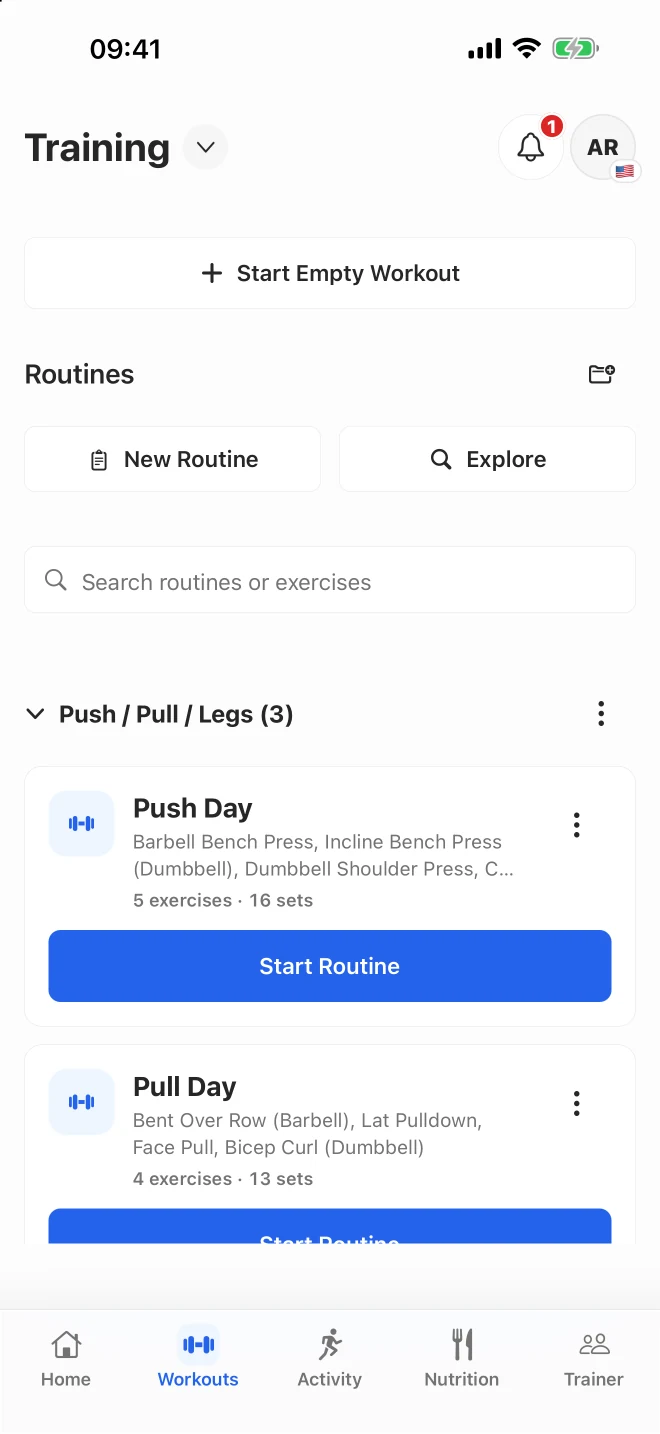Open Push / Pull / Legs folder options
This screenshot has width=660, height=1434.
[x=601, y=714]
